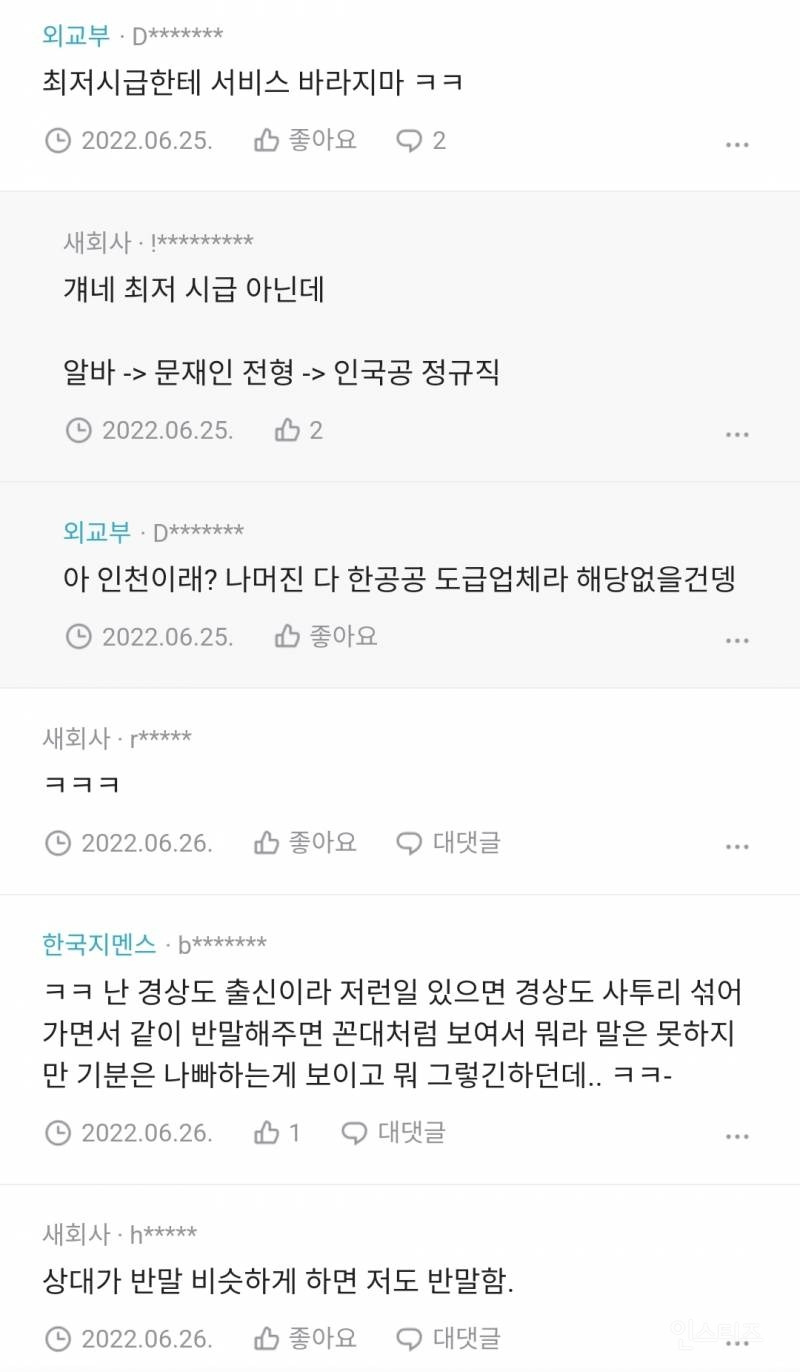Reply (대댓글) to h*****'s '저도 반말함' comment

point(447,1338)
